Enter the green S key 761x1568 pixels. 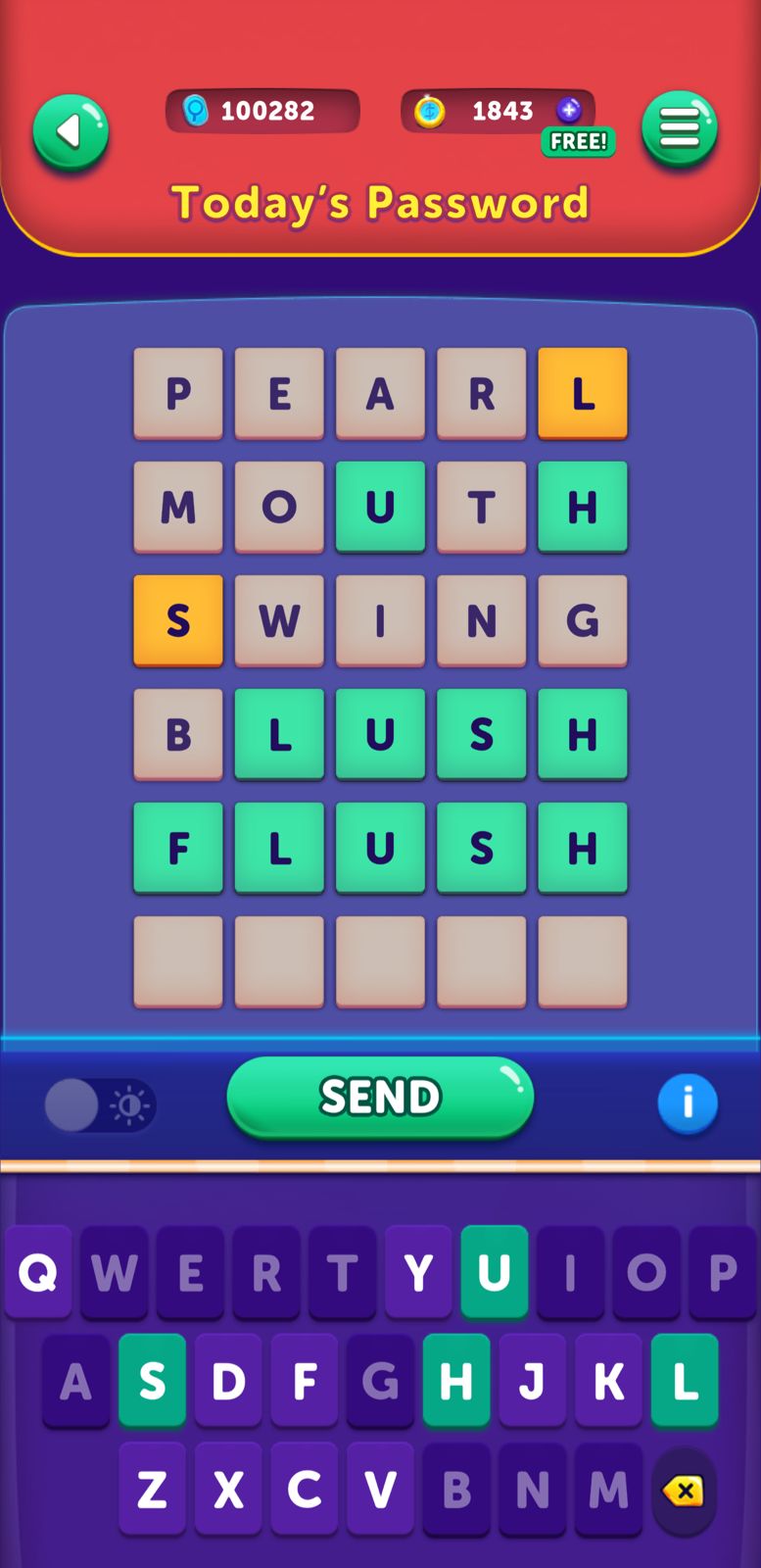[152, 1380]
